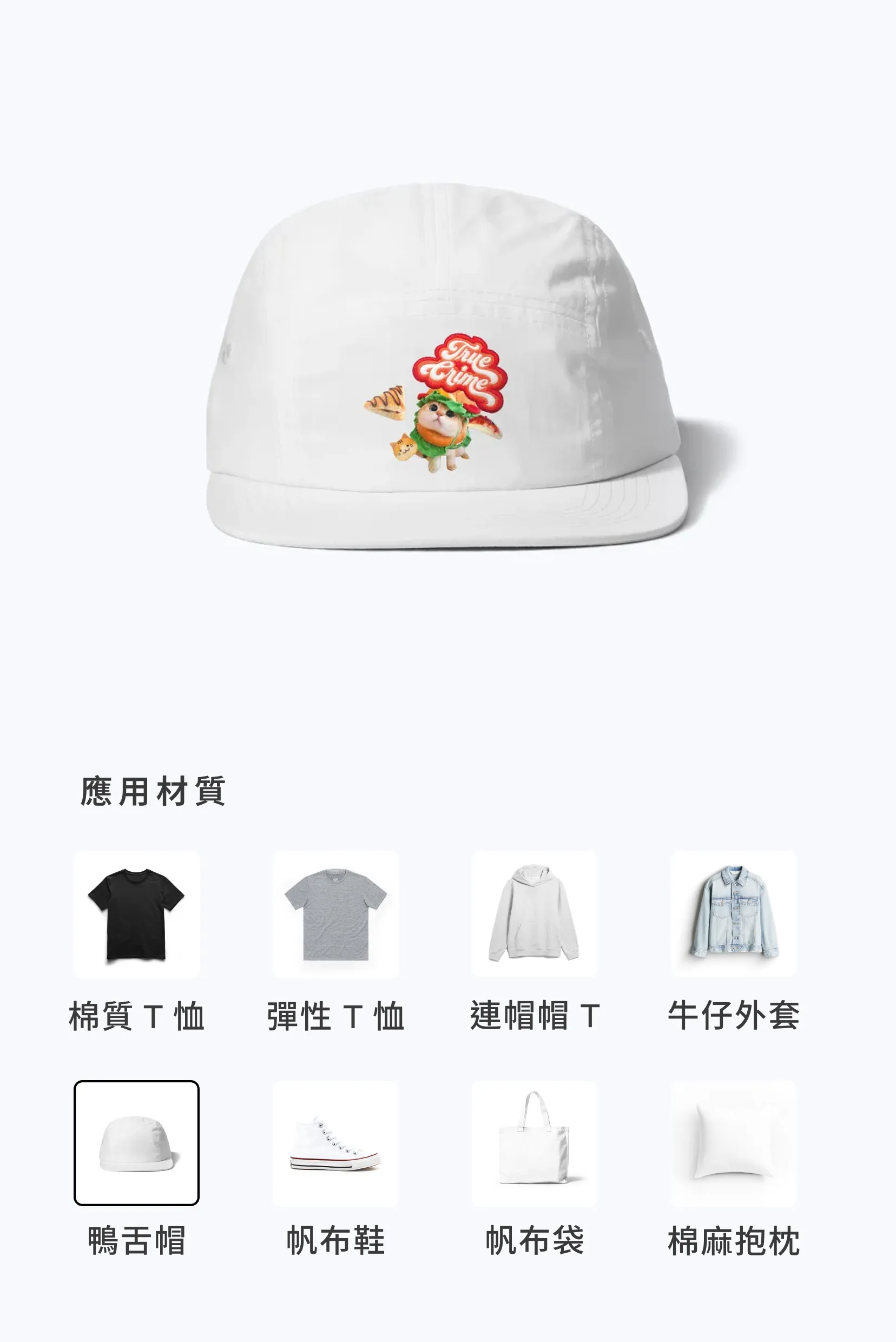The height and width of the screenshot is (1342, 896).
Task: Tap the selected 鴨舌帽 cap thumbnail
Action: point(136,1143)
